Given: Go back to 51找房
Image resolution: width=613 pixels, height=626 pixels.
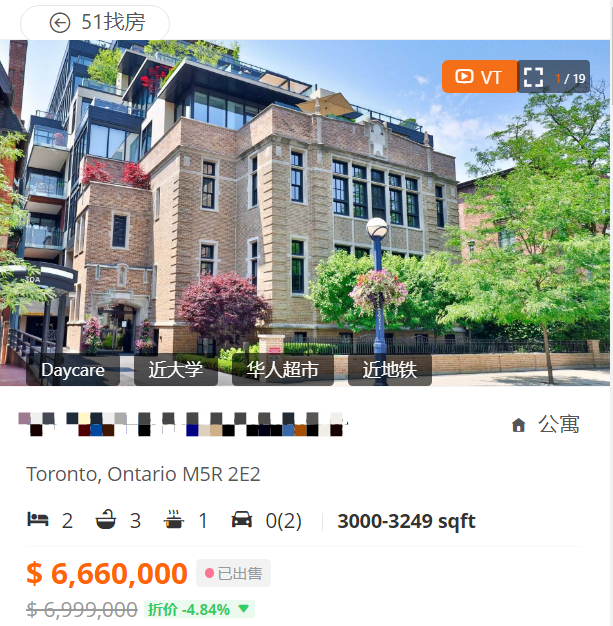Looking at the screenshot, I should pyautogui.click(x=95, y=23).
